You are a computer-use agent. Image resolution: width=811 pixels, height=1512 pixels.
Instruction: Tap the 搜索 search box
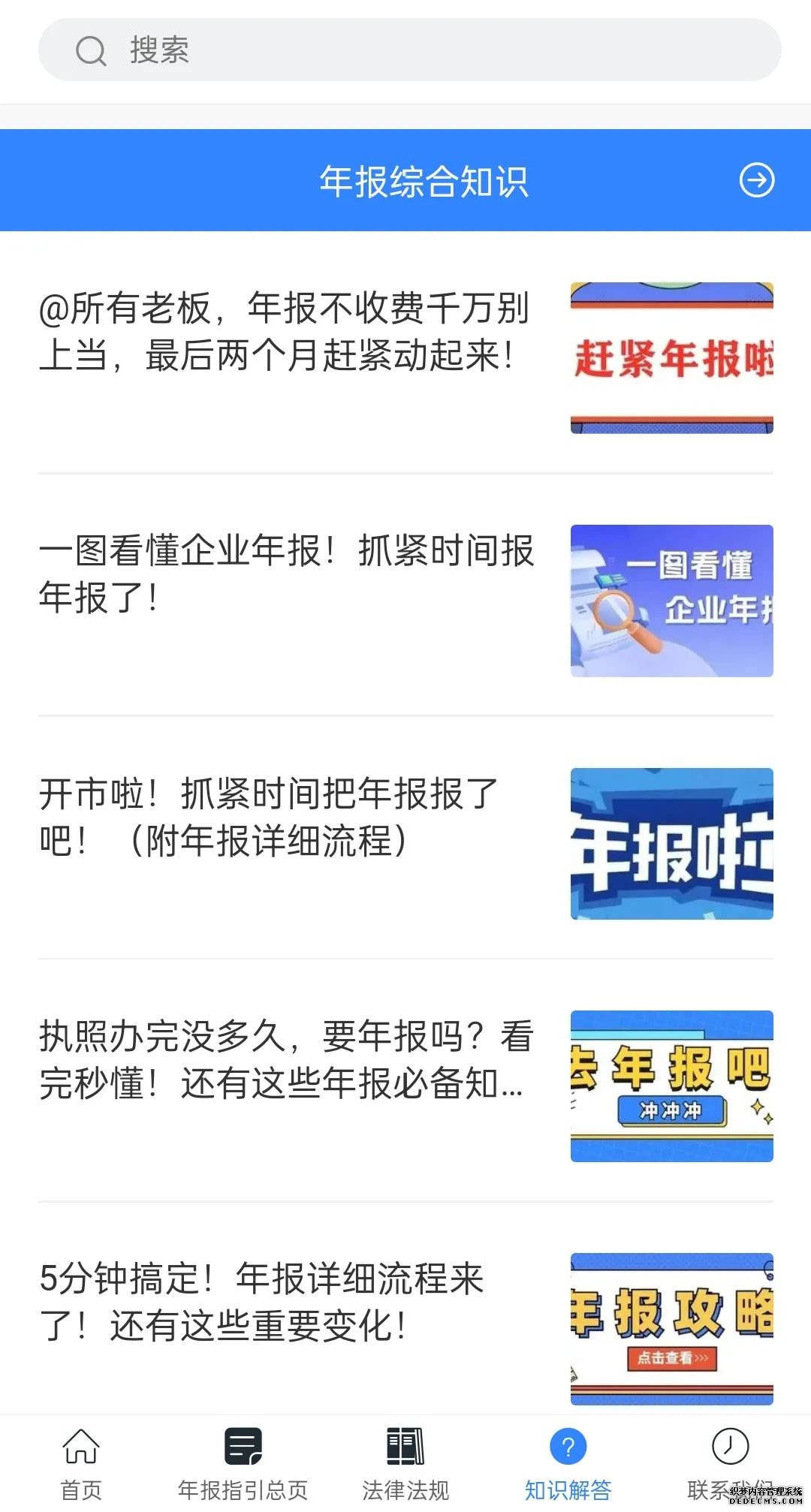(x=409, y=50)
